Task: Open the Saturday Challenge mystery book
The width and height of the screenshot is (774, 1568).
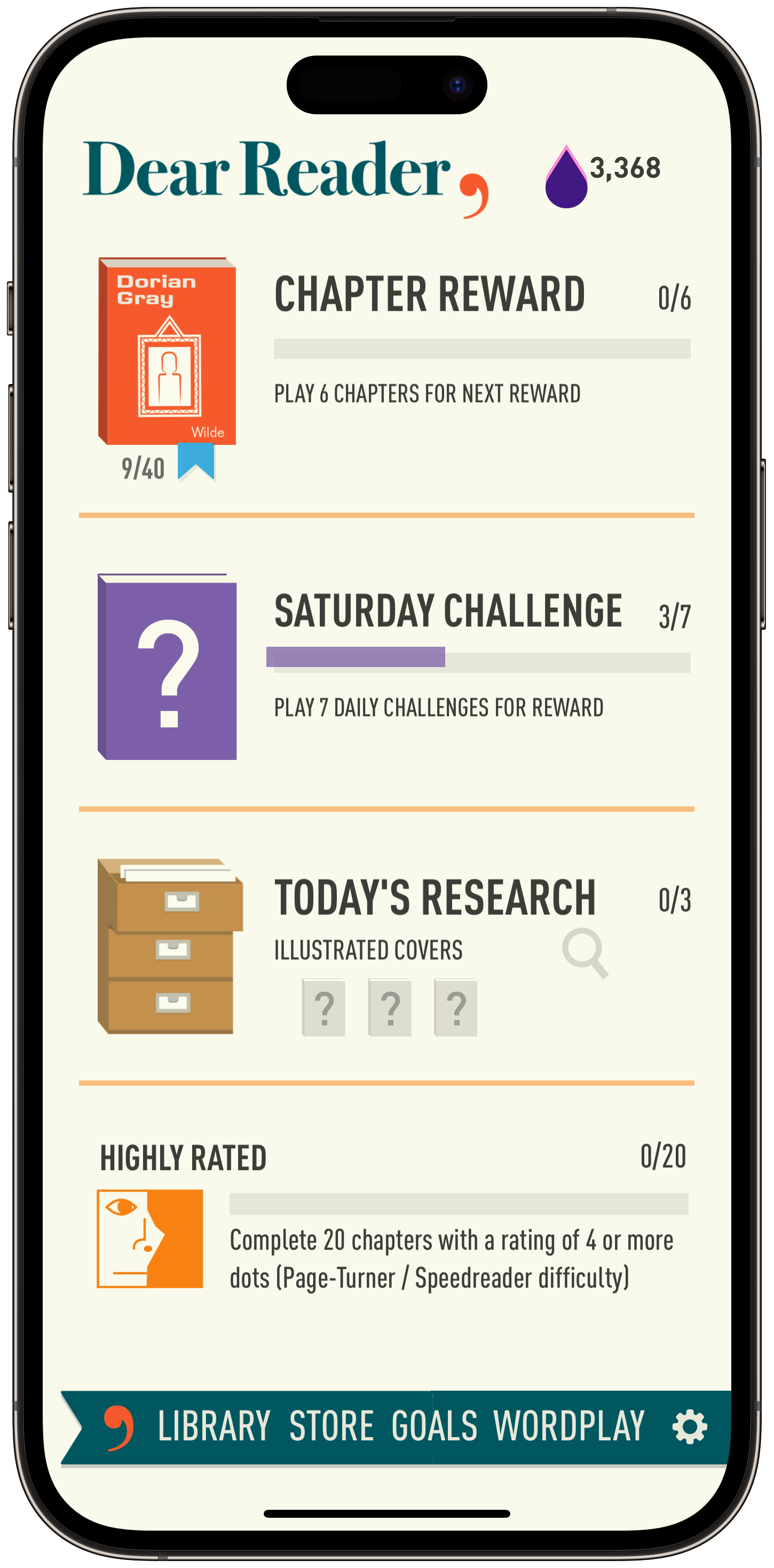Action: 167,667
